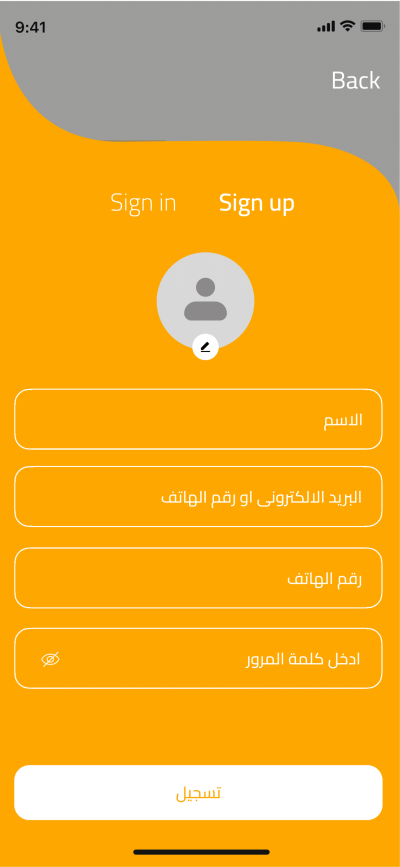The height and width of the screenshot is (867, 400).
Task: Tap Back in the top corner
Action: [x=356, y=81]
